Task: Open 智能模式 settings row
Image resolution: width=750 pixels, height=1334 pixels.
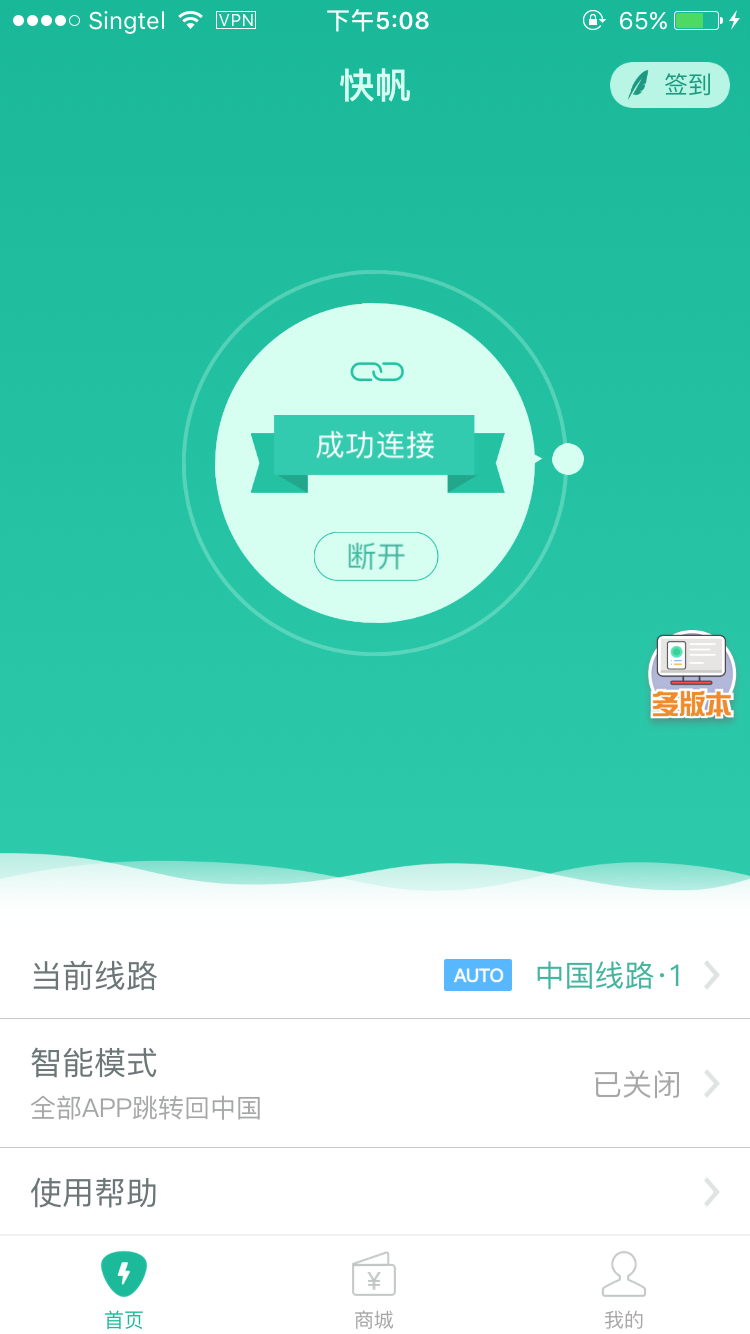Action: click(375, 1084)
